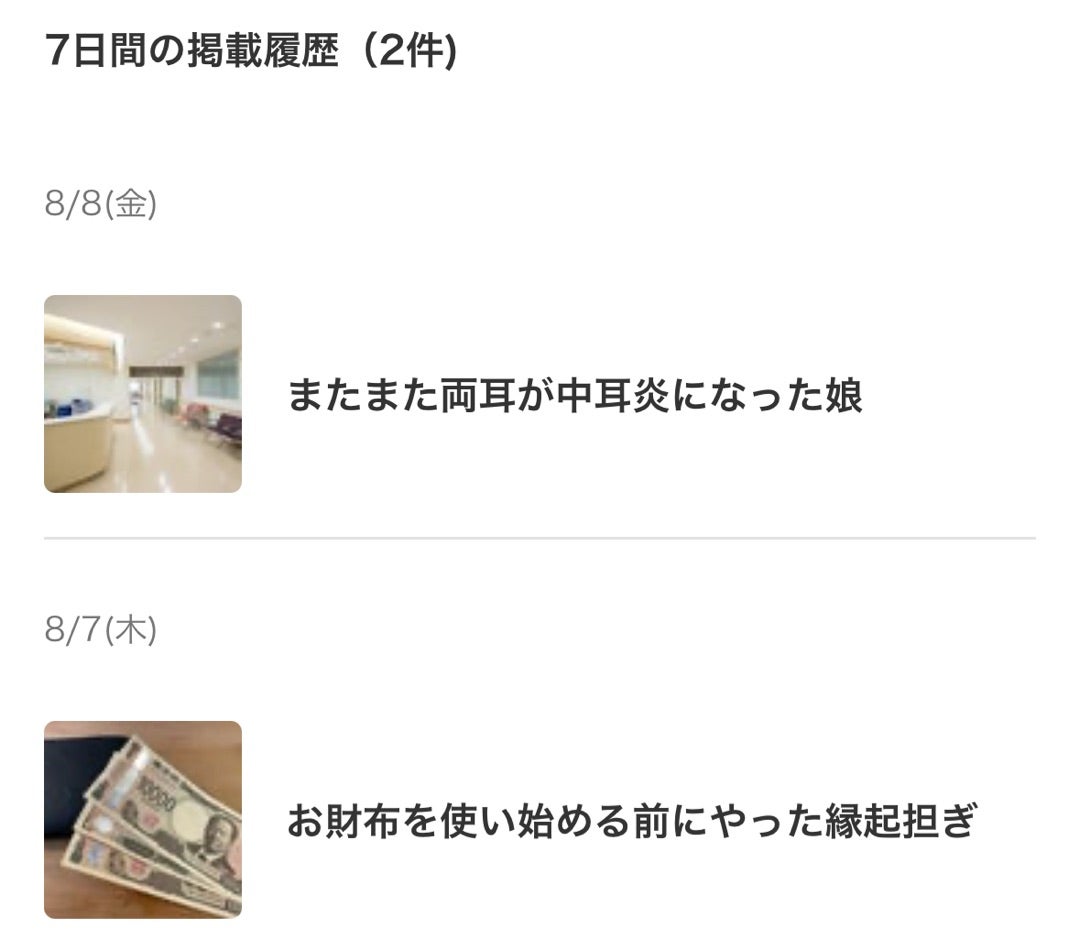This screenshot has width=1080, height=949.
Task: Open the article またまた両耳が中耳炎になった娘
Action: pos(574,396)
